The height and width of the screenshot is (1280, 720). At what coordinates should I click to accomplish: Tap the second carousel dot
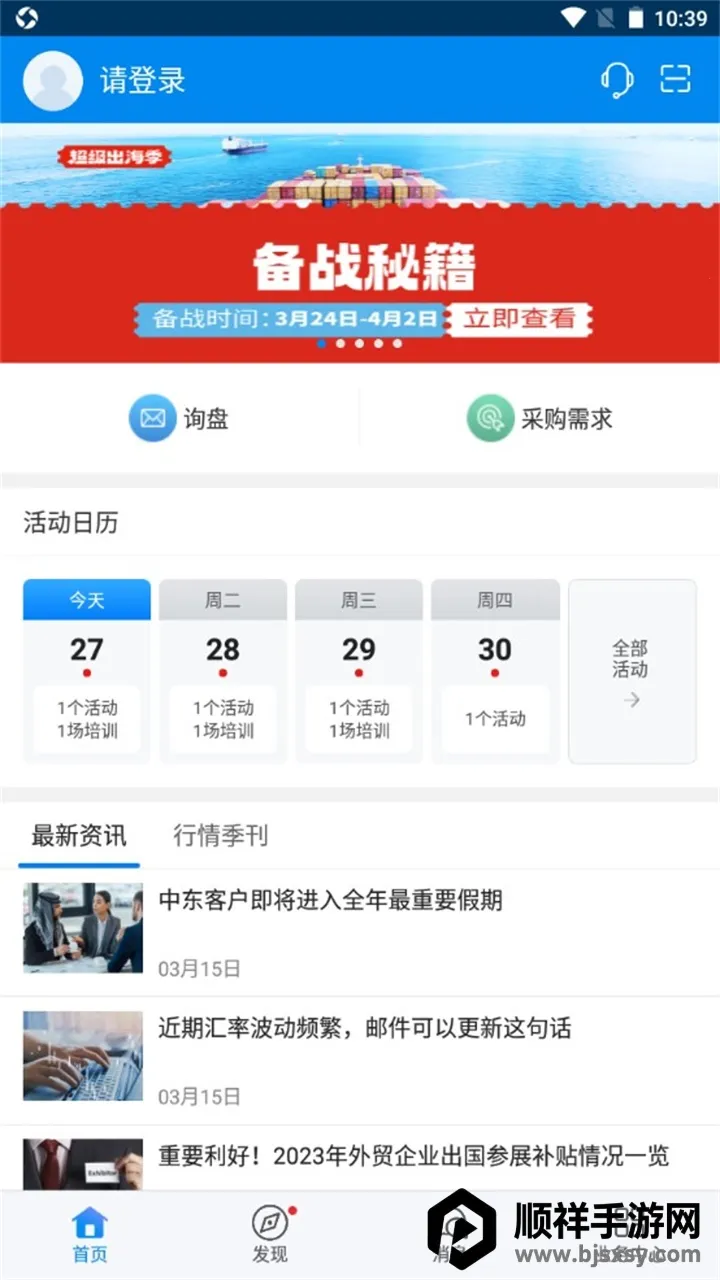340,343
